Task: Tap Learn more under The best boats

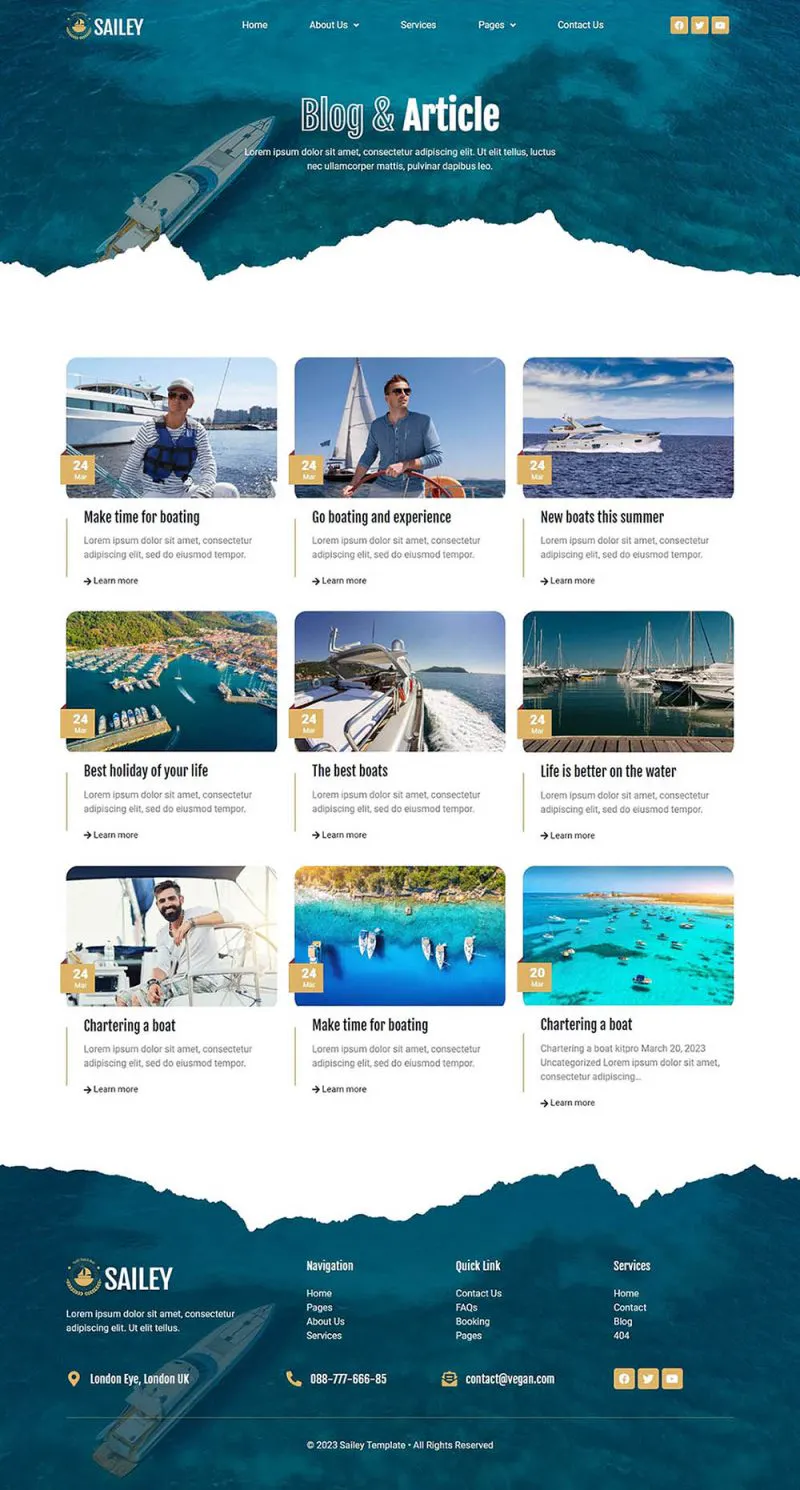Action: pyautogui.click(x=339, y=835)
